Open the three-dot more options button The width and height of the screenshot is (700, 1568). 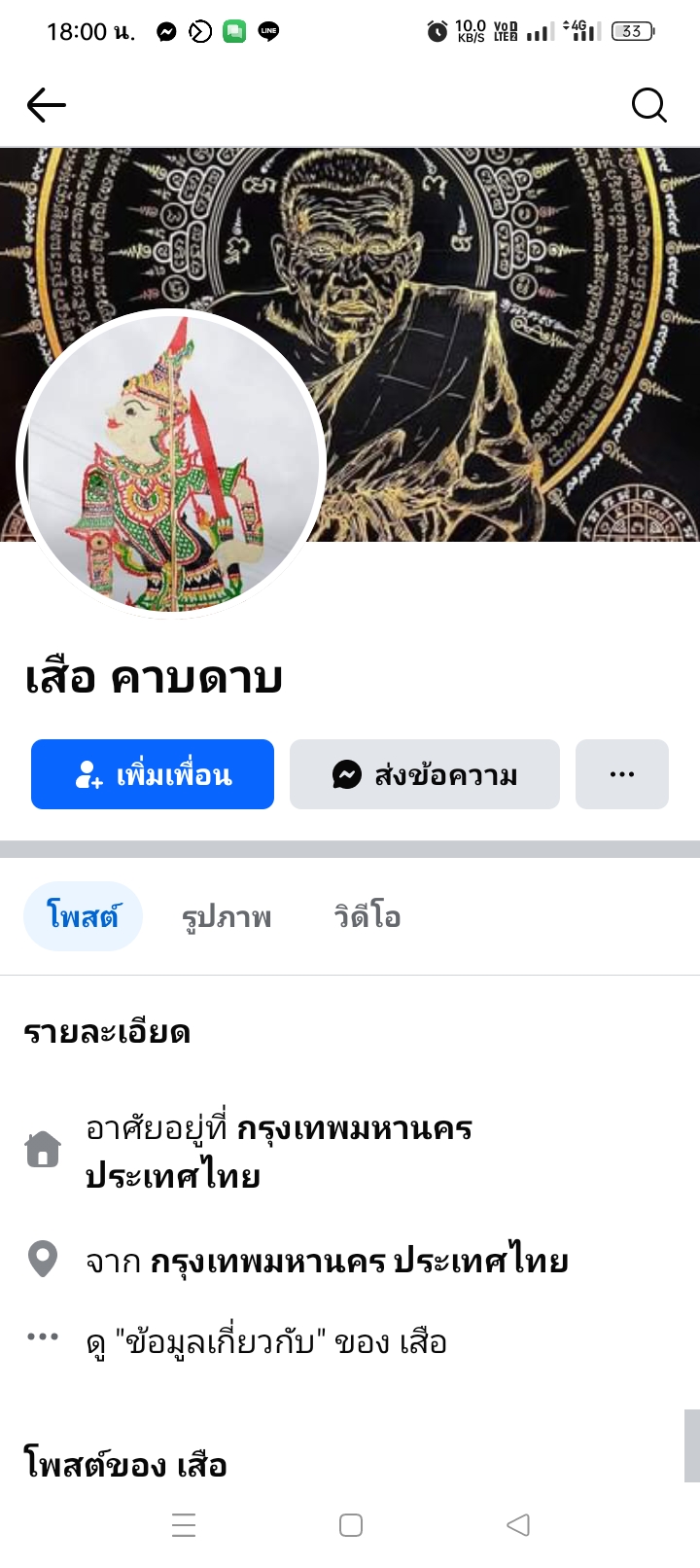(622, 774)
